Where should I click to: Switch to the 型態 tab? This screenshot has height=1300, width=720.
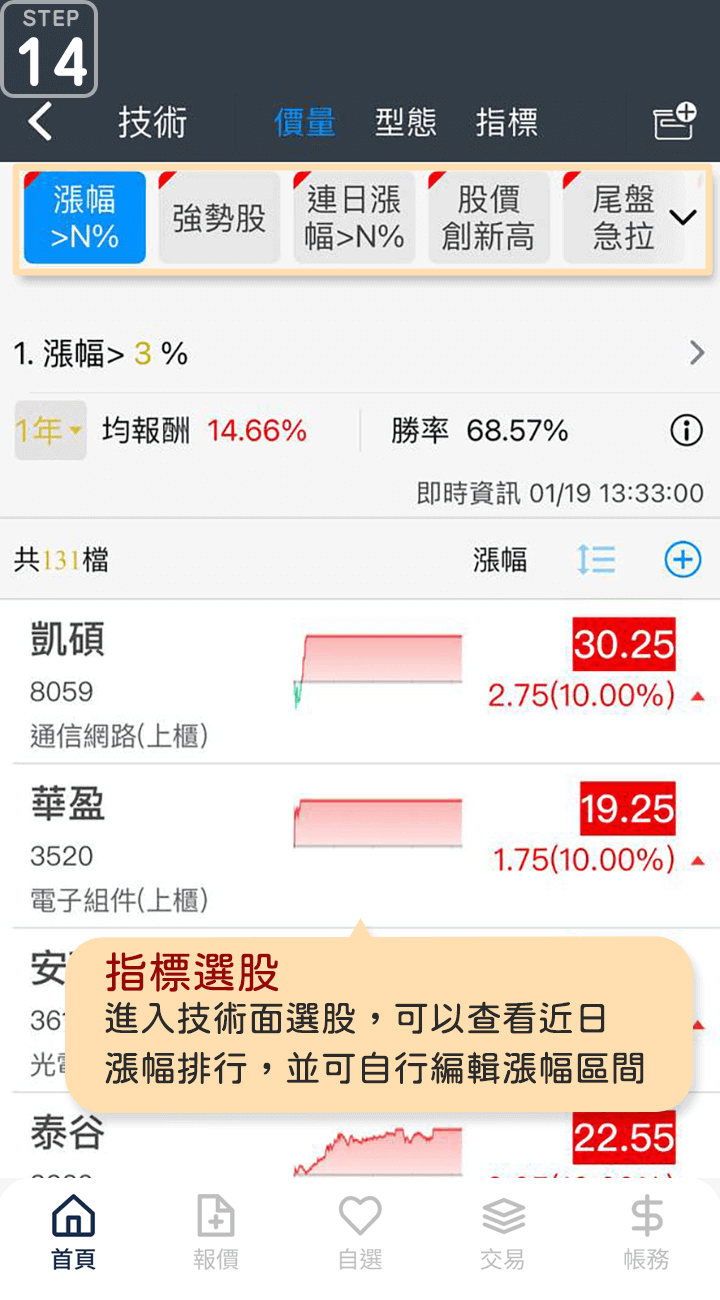coord(405,122)
